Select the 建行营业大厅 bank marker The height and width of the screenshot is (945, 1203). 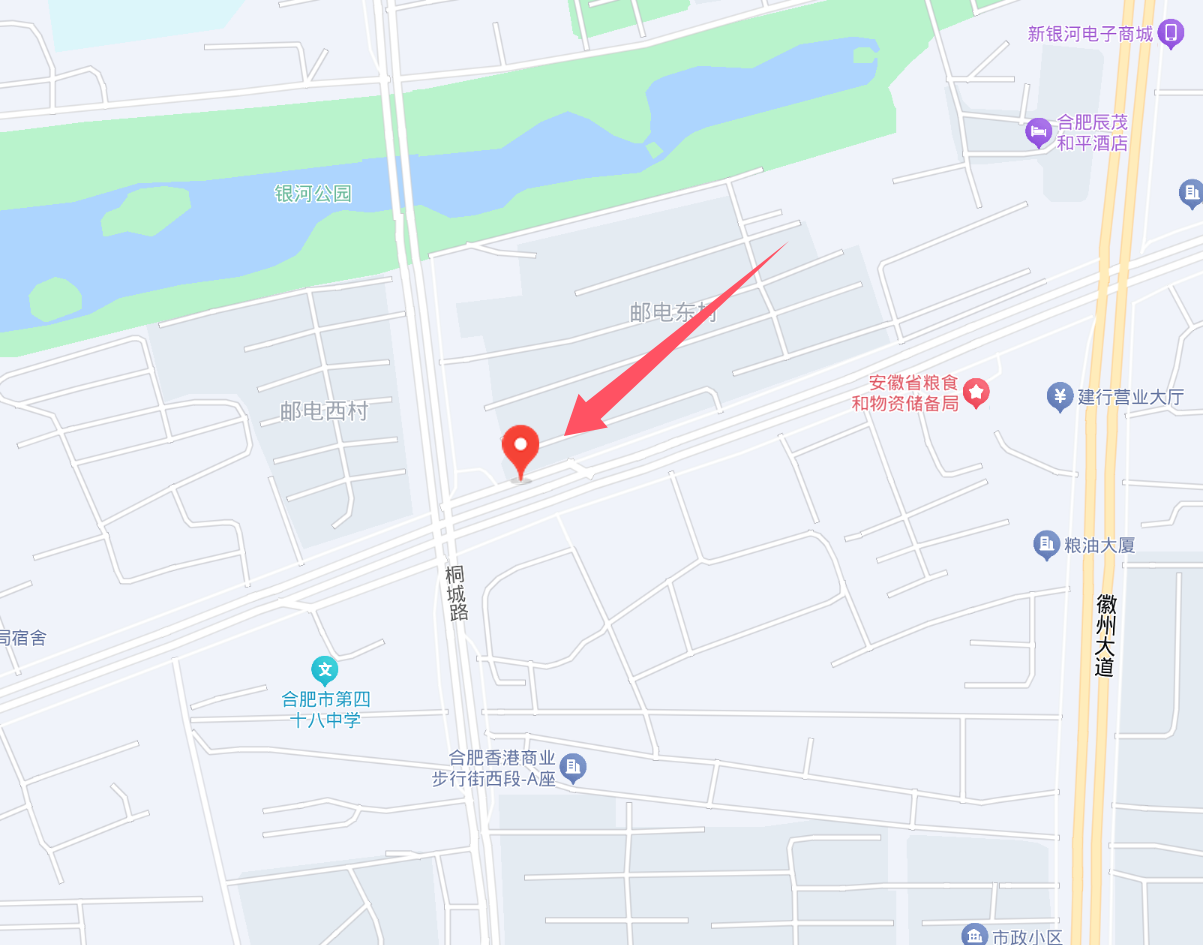[1059, 397]
